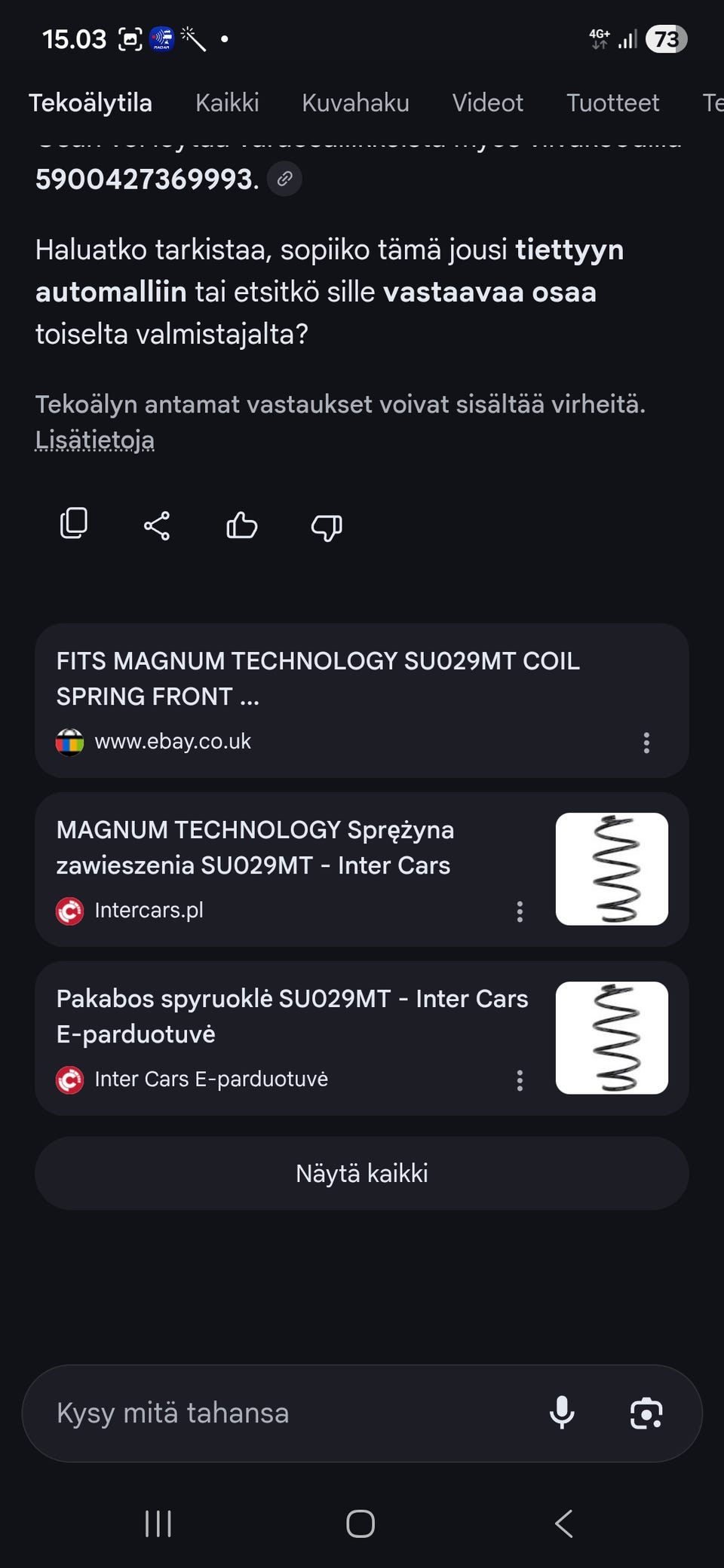This screenshot has height=1568, width=724.
Task: Open the Kuvahaku tab
Action: (355, 103)
